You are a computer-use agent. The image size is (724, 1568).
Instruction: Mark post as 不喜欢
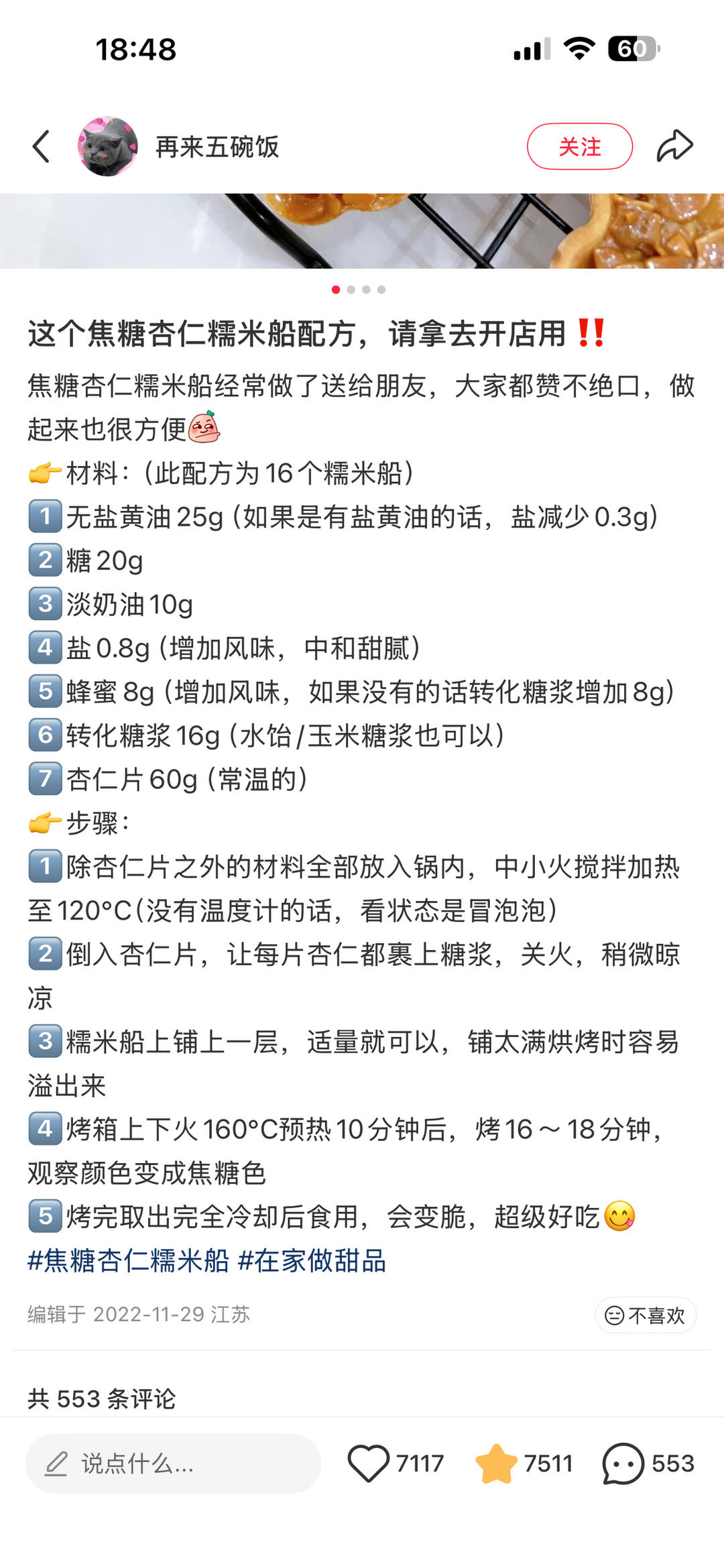(x=645, y=1315)
